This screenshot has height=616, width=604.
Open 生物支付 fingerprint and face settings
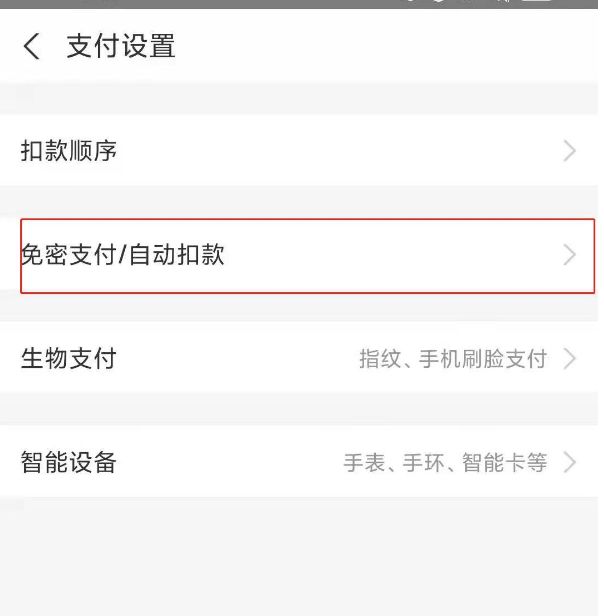(300, 359)
